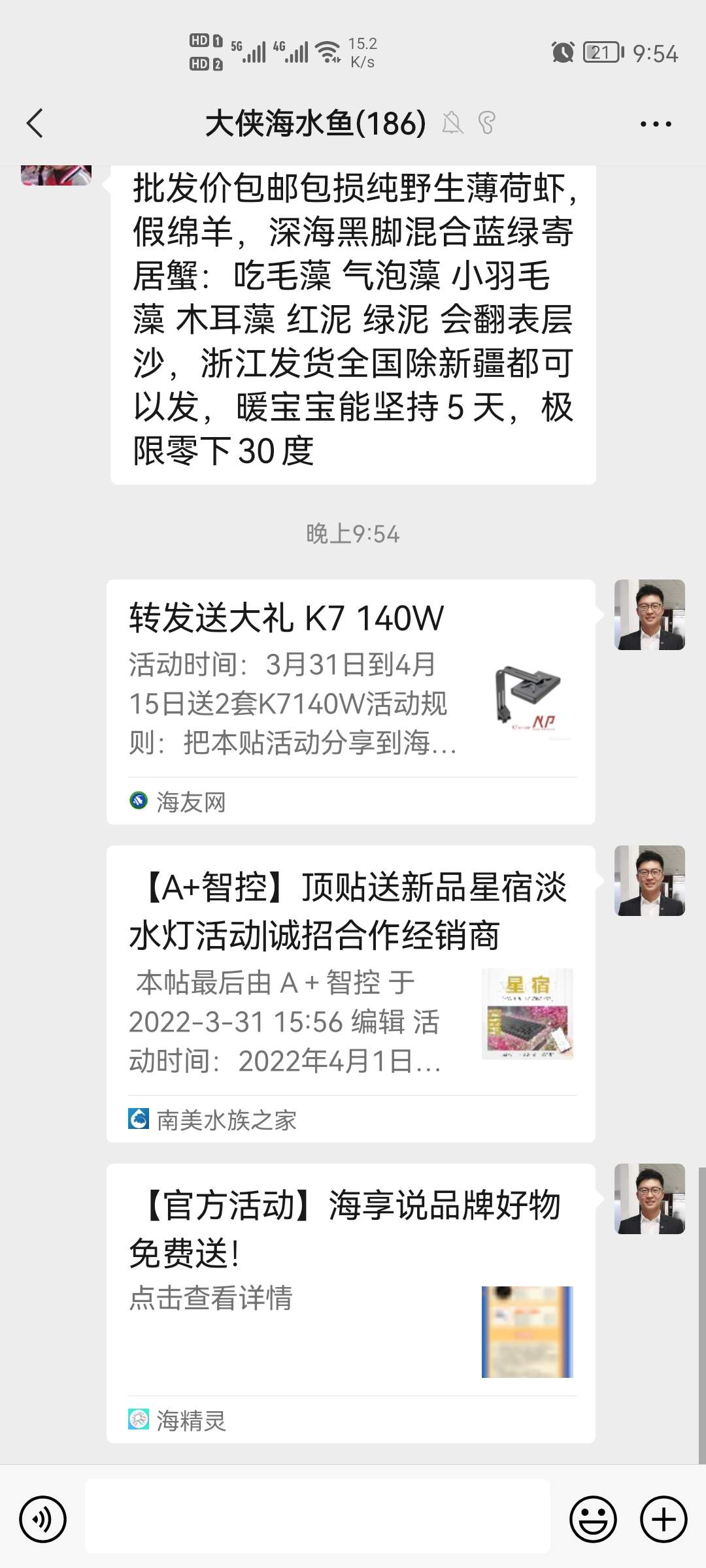View sender avatar beside the K7 140W card

click(649, 615)
